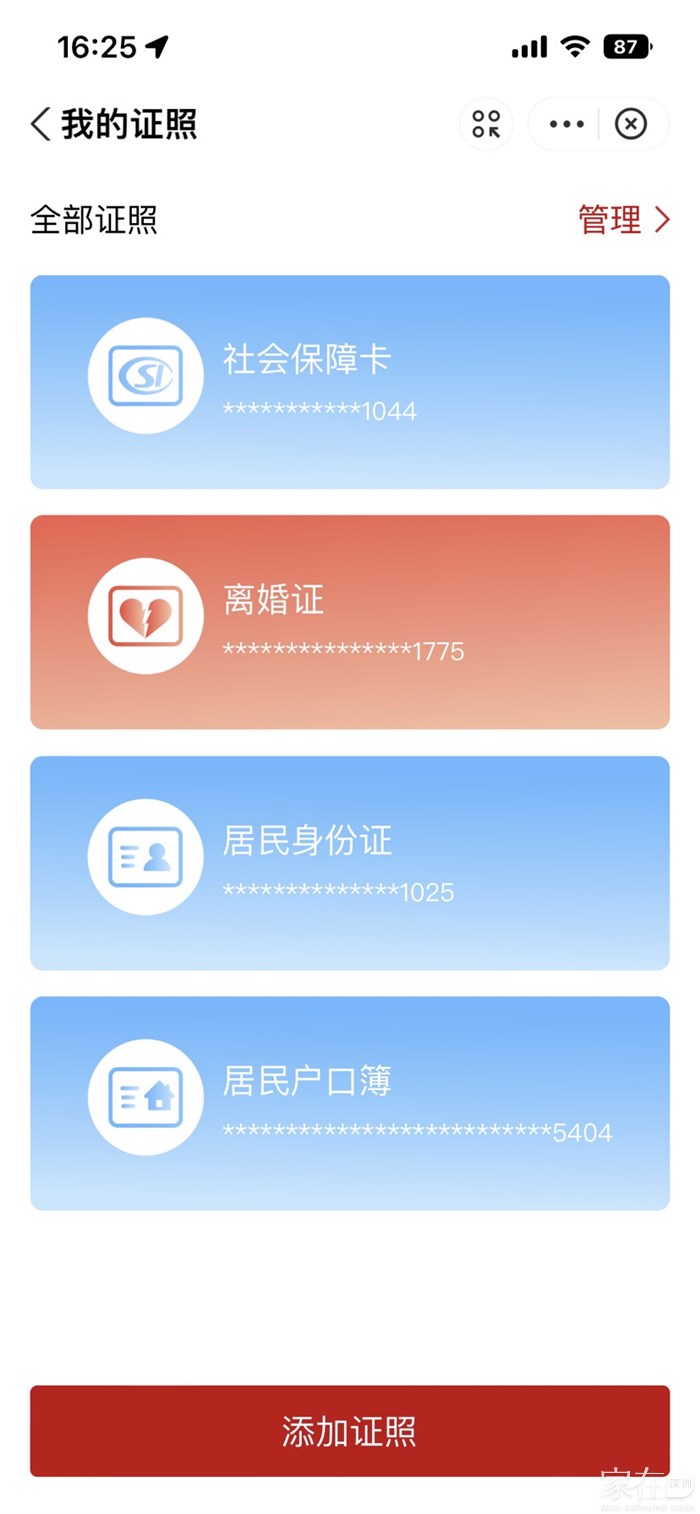
Task: View the 居民户口簿 card
Action: pos(349,1102)
